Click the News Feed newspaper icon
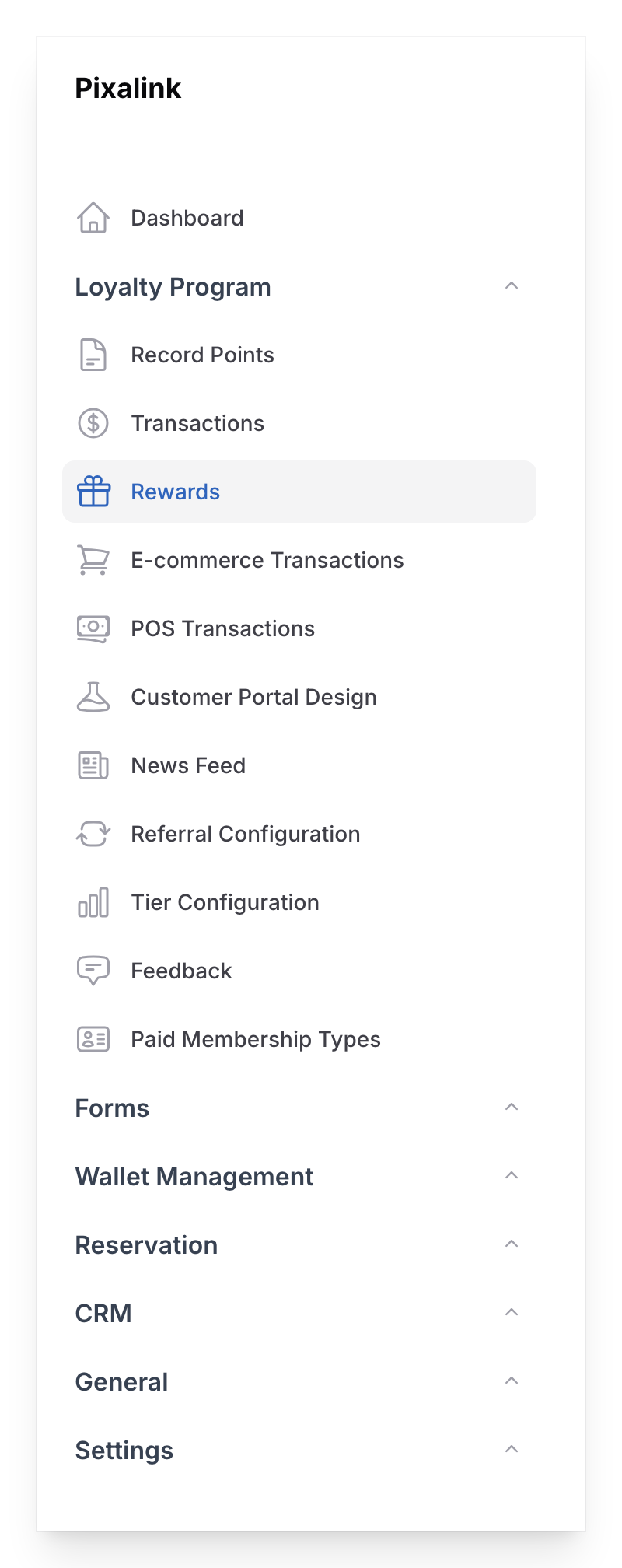This screenshot has width=622, height=1568. click(92, 766)
